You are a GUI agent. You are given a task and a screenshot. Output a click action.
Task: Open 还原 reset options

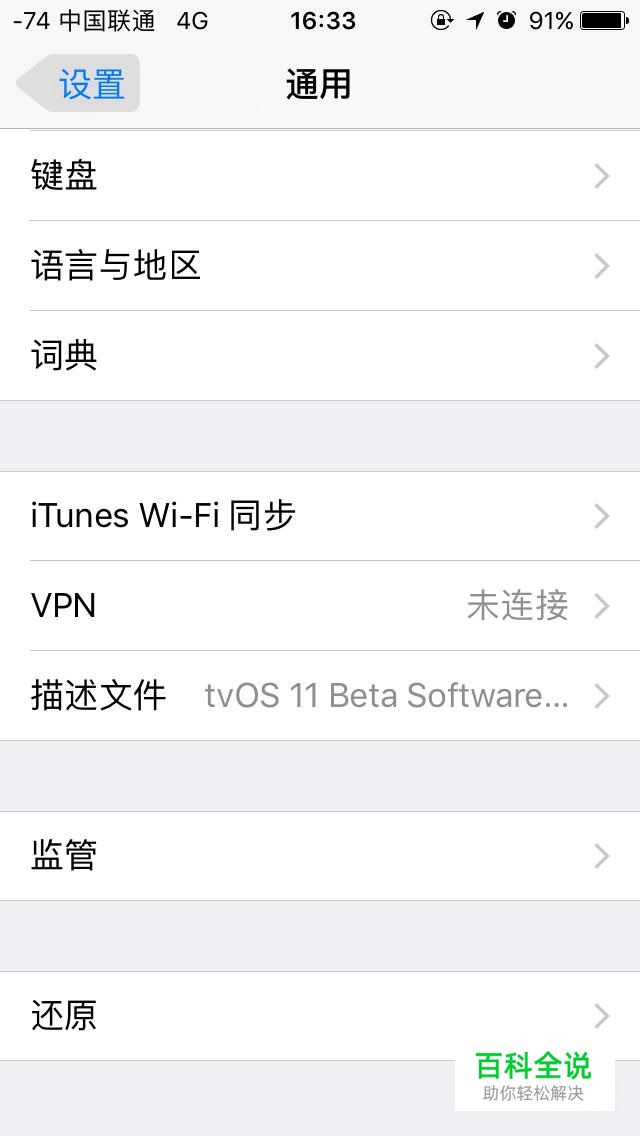(x=320, y=1016)
